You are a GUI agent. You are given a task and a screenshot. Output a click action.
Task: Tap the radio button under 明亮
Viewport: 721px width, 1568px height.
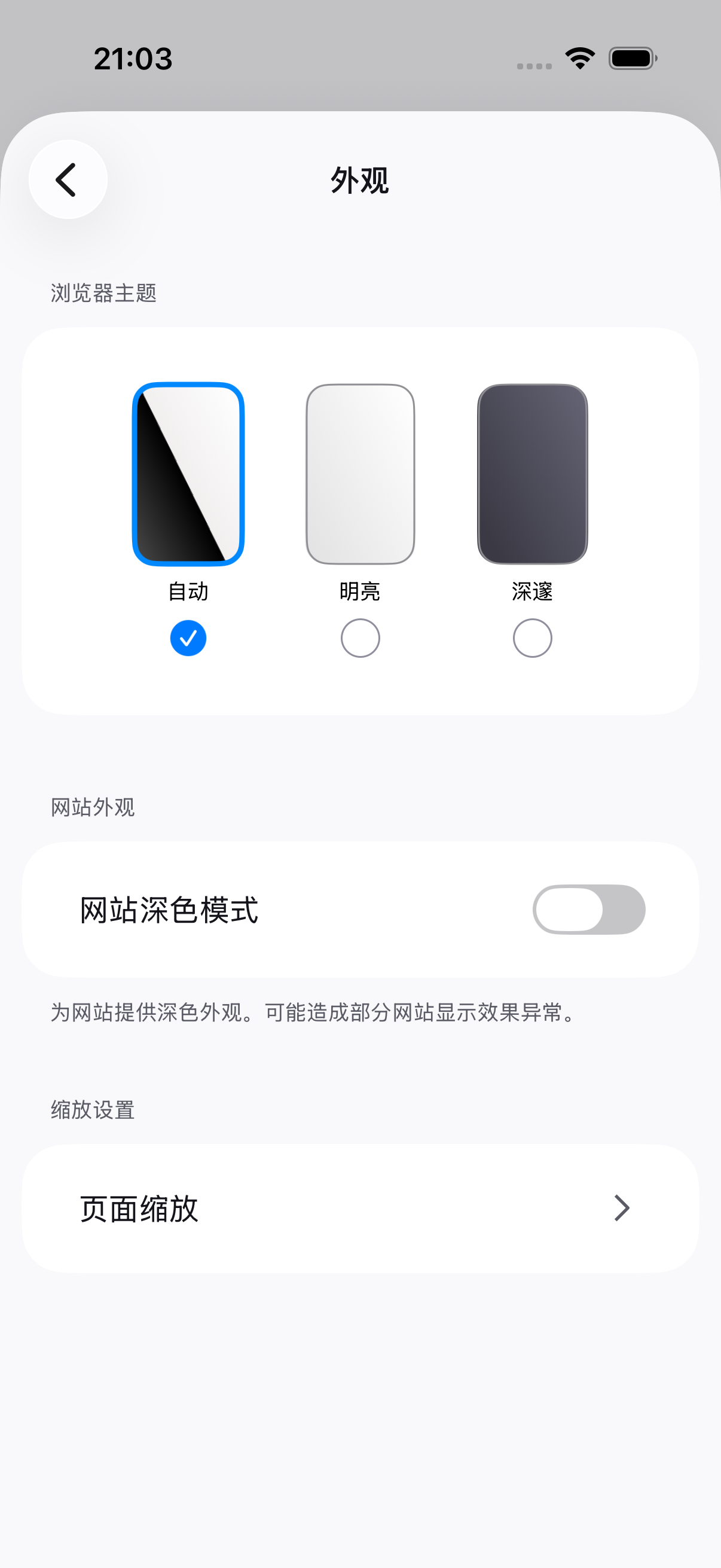pyautogui.click(x=360, y=638)
